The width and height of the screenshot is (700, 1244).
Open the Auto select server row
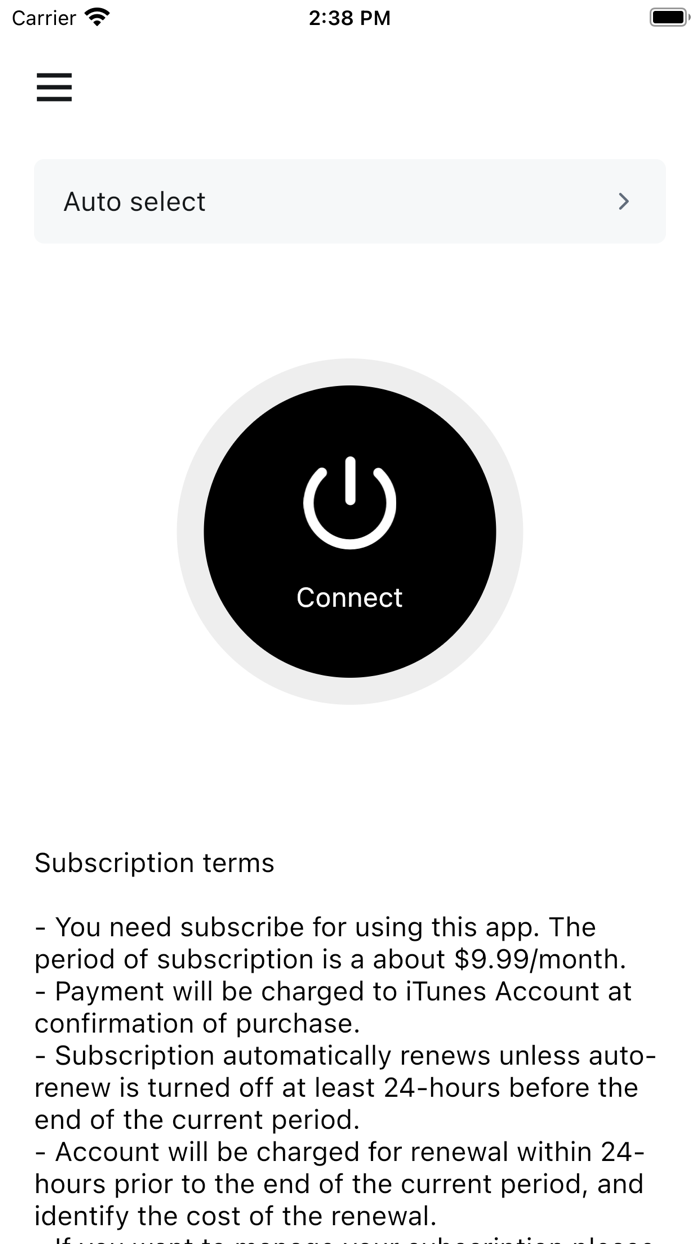point(350,201)
